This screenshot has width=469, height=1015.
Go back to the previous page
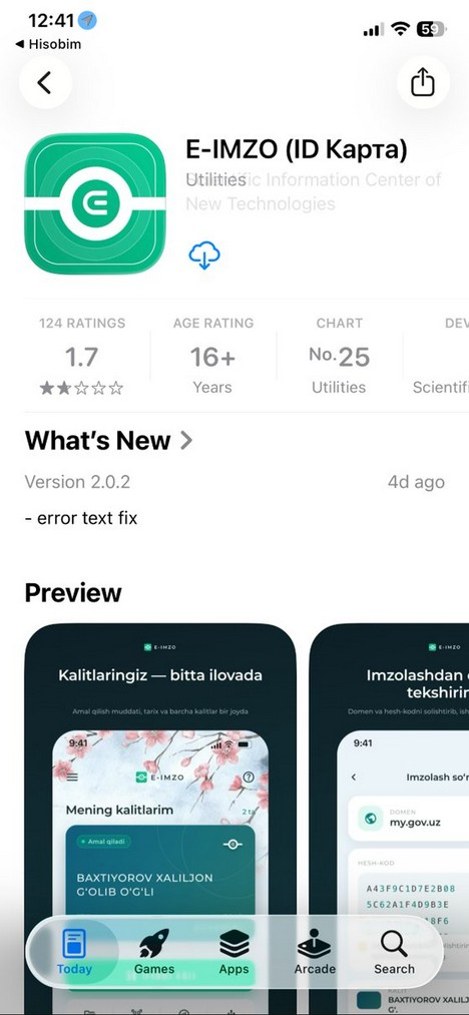coord(45,82)
